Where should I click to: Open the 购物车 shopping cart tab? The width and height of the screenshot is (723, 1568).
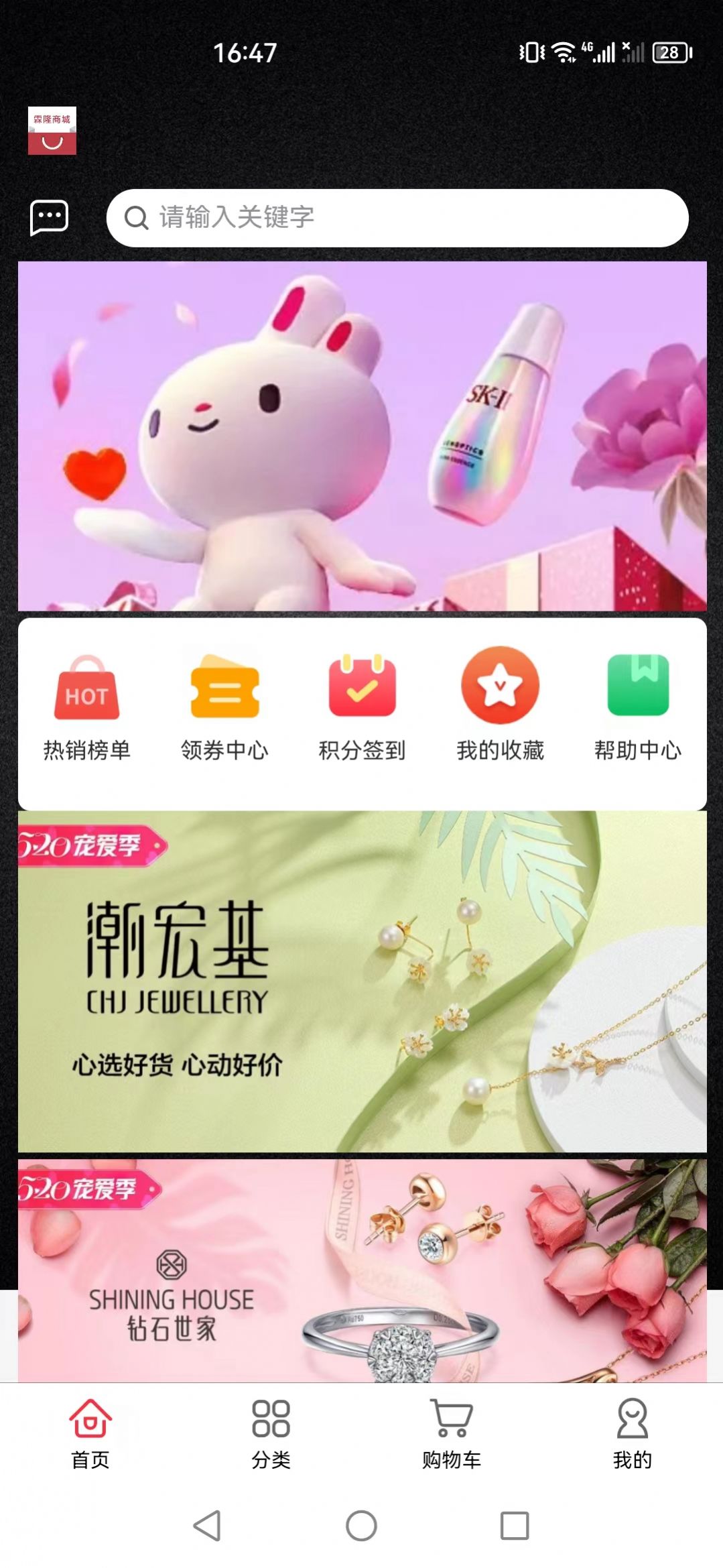click(x=452, y=1433)
